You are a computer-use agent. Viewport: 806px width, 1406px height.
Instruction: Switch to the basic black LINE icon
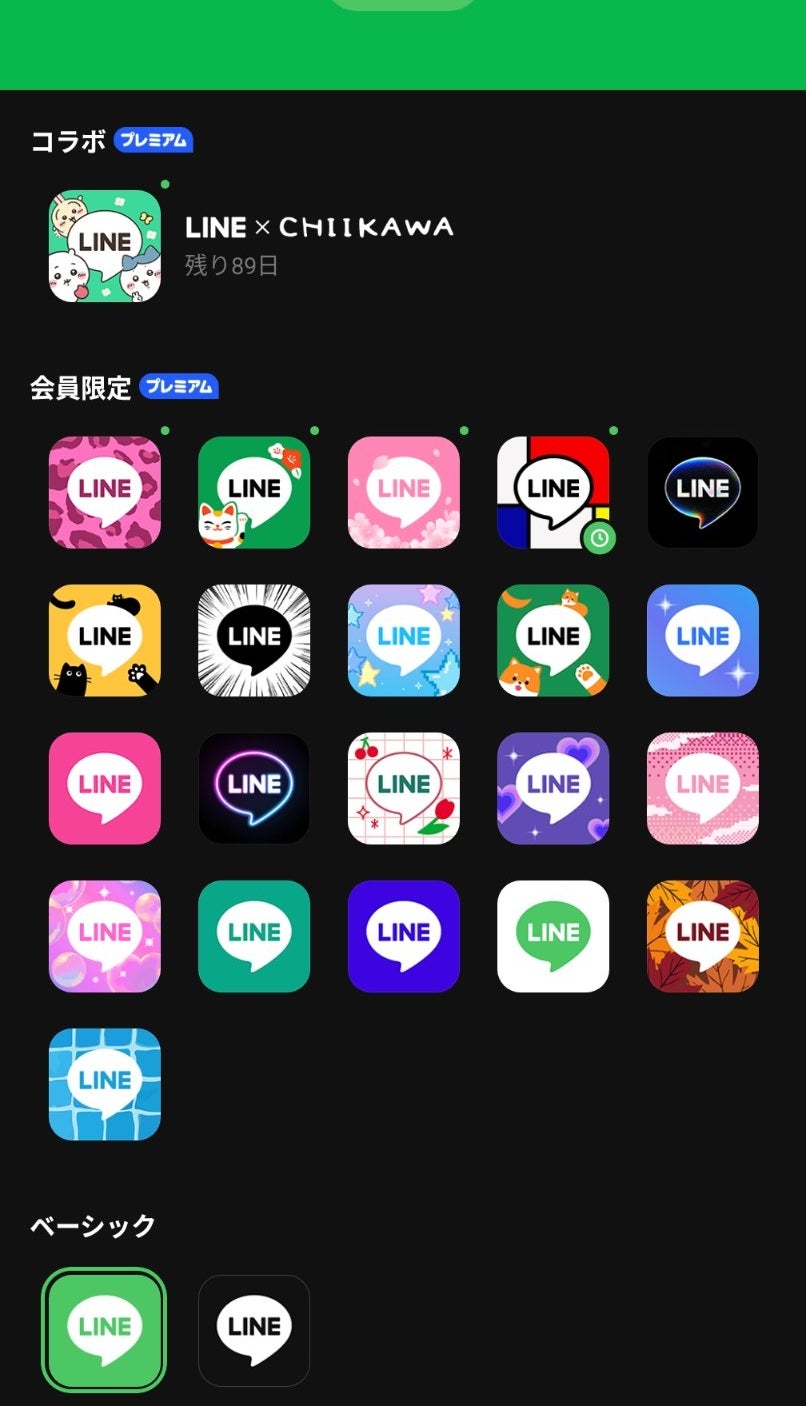coord(254,1330)
